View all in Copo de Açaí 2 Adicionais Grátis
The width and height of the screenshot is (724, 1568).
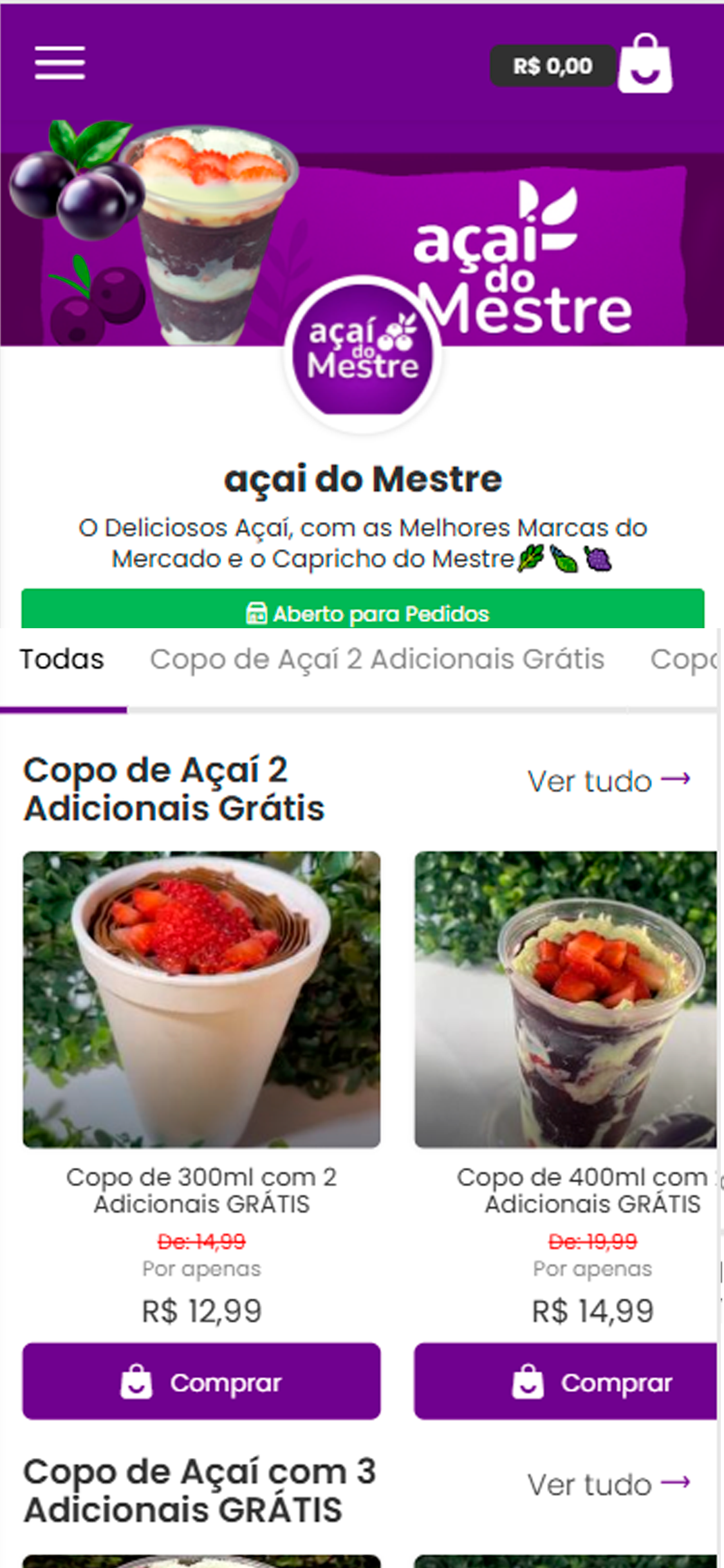[x=608, y=781]
